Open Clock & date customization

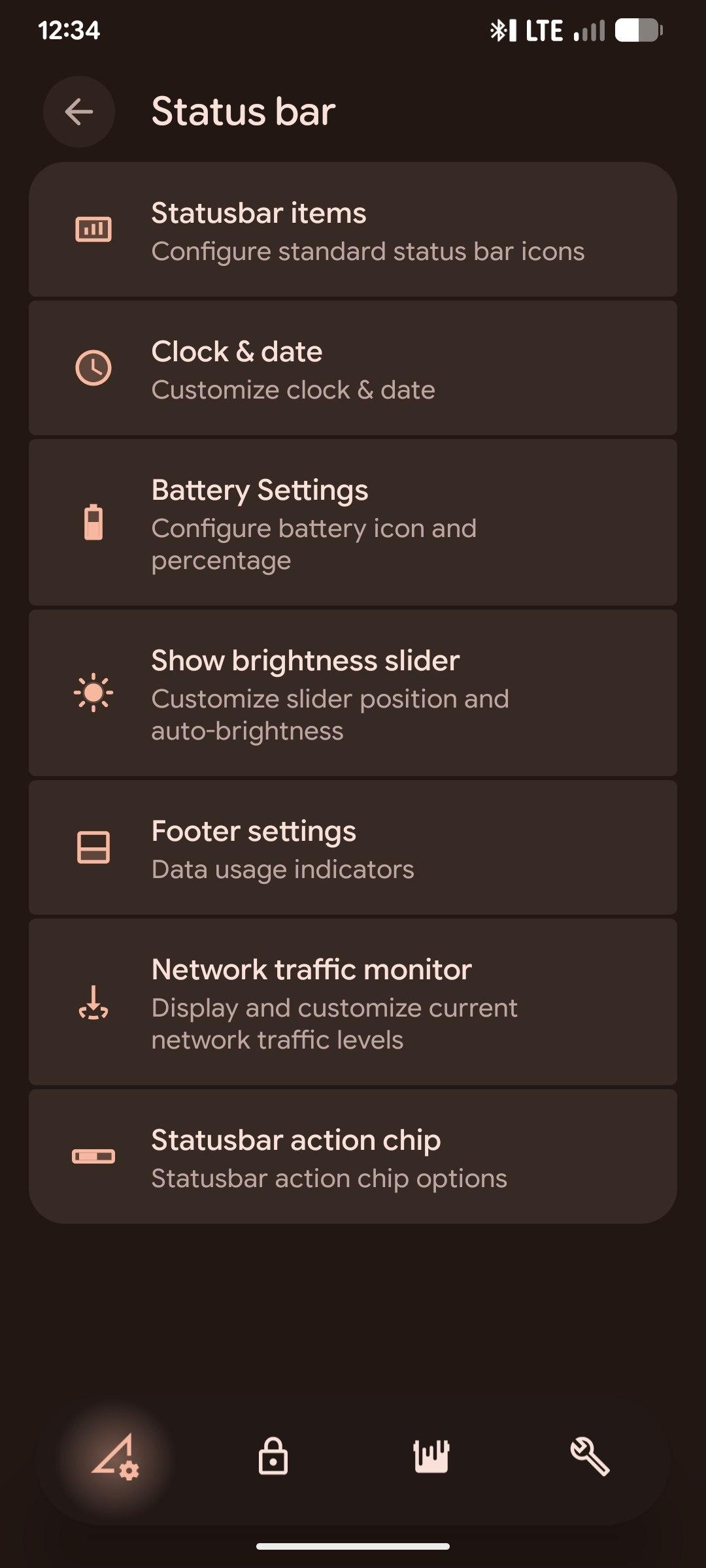tap(353, 369)
